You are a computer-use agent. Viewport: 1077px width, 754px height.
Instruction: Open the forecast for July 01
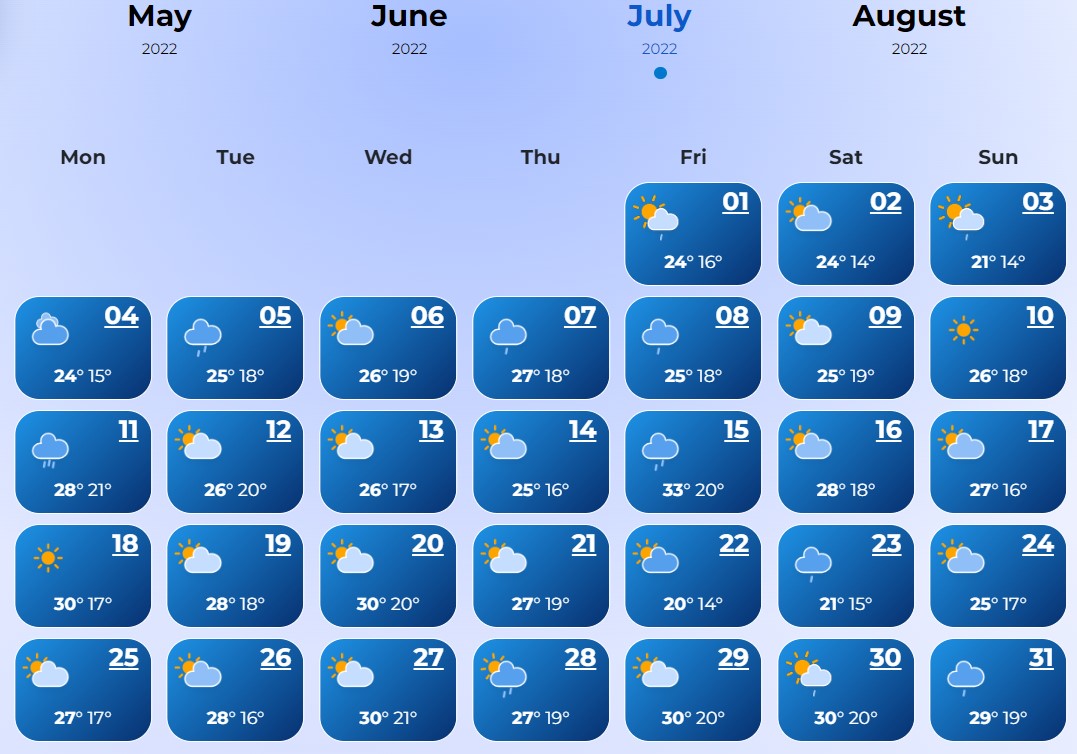pyautogui.click(x=693, y=234)
